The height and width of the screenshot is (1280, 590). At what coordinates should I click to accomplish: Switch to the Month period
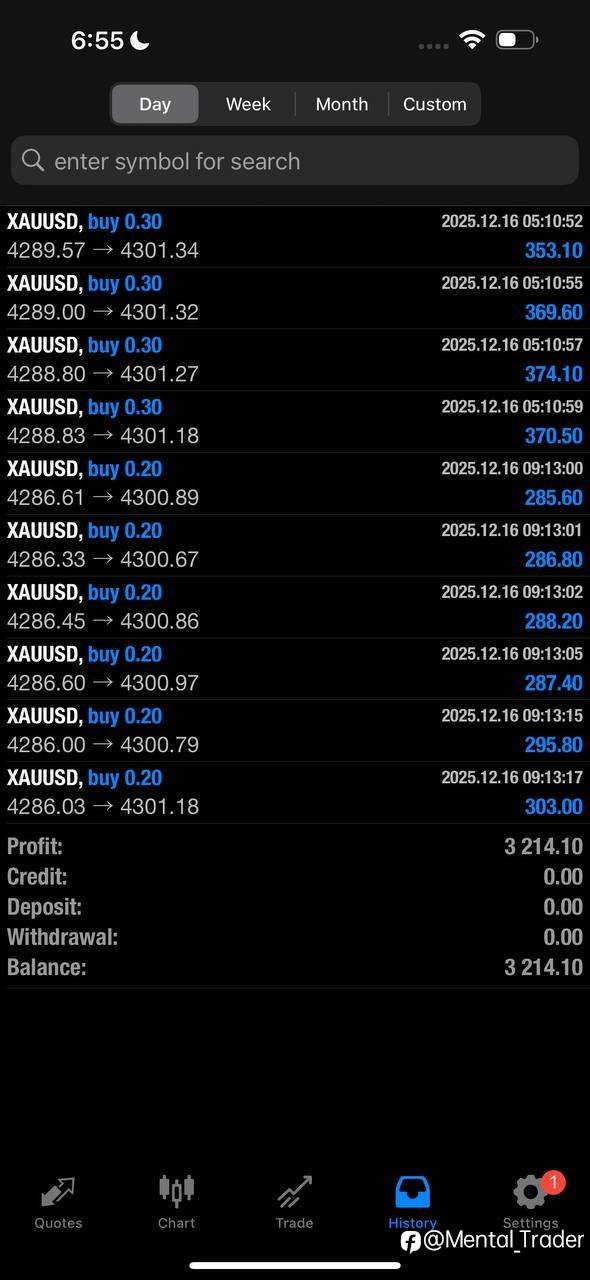point(342,104)
